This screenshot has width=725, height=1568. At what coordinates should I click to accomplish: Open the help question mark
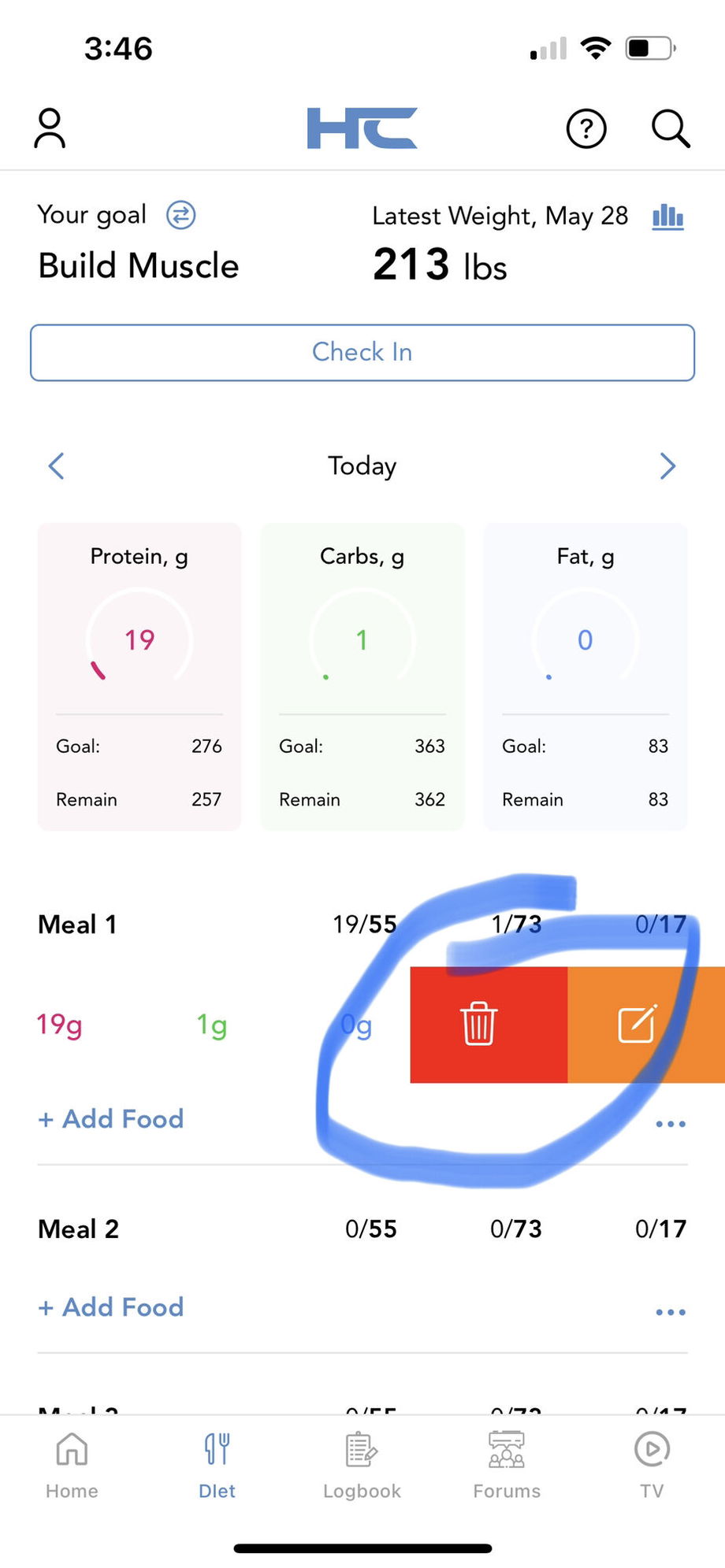point(586,128)
